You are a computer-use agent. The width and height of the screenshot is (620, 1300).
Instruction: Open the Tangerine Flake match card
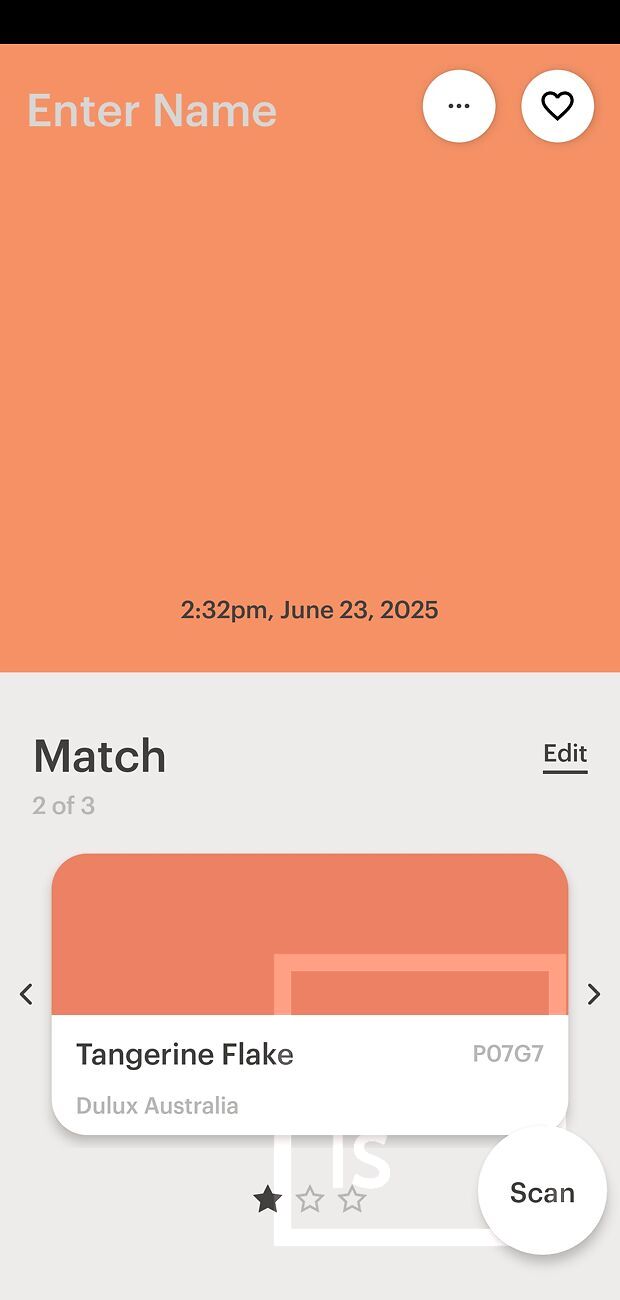click(310, 994)
